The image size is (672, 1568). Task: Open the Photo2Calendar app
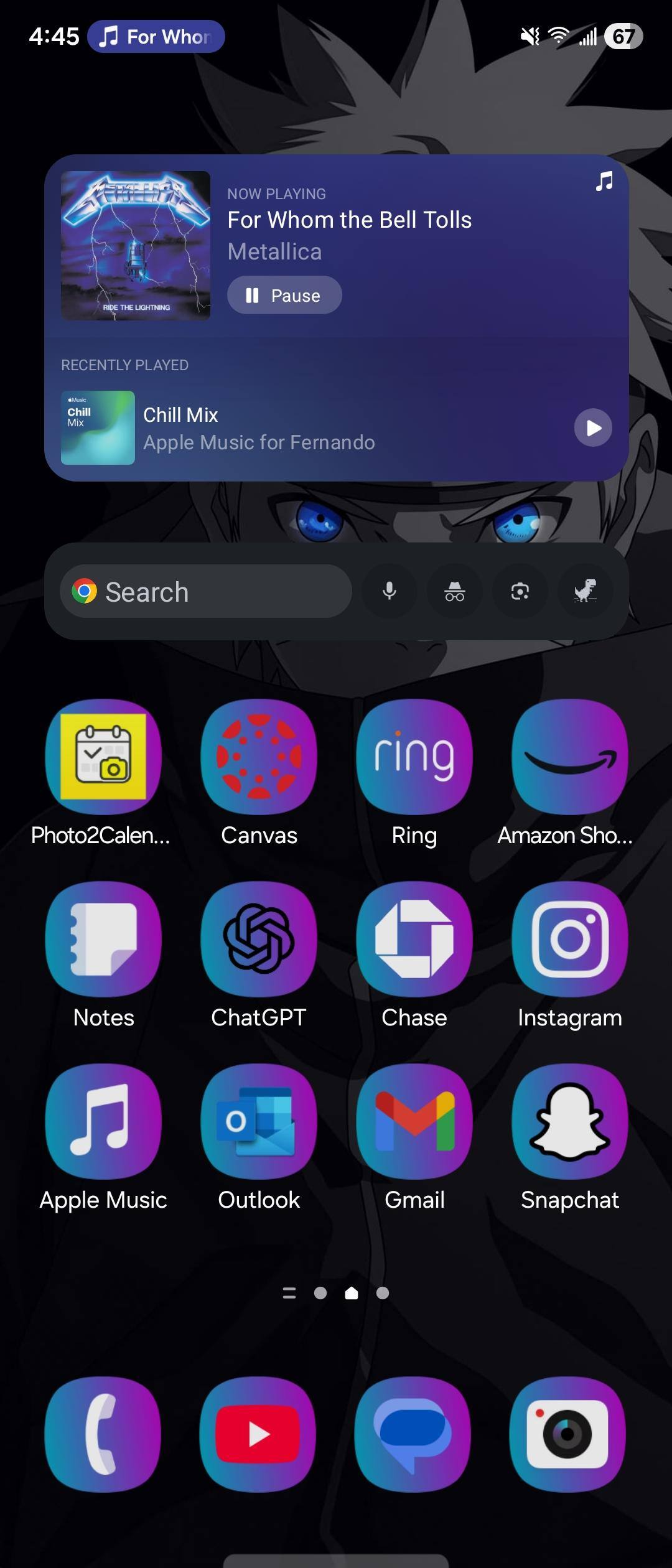(x=103, y=757)
